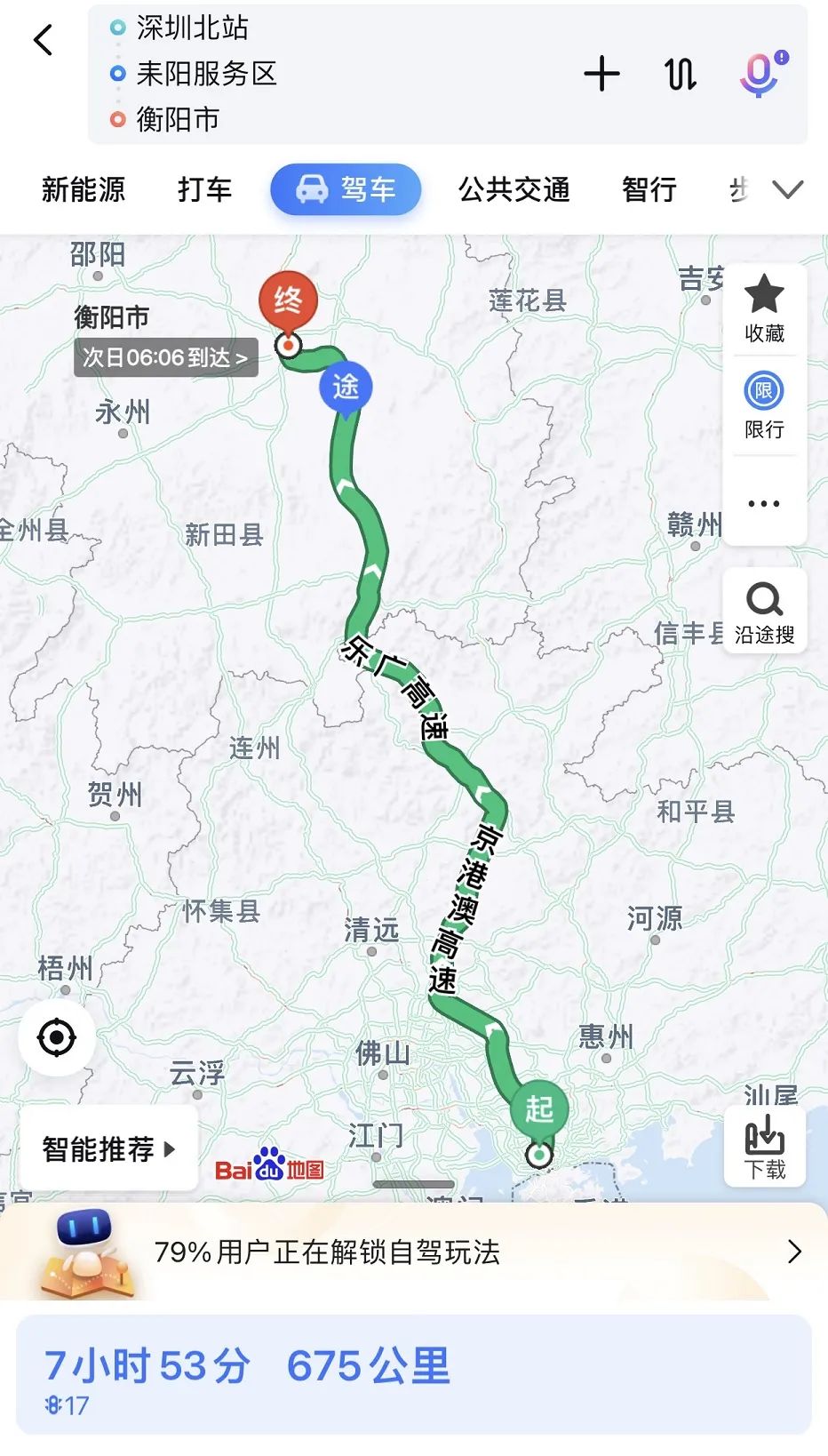
Task: Open voice assistant microphone
Action: click(x=760, y=74)
